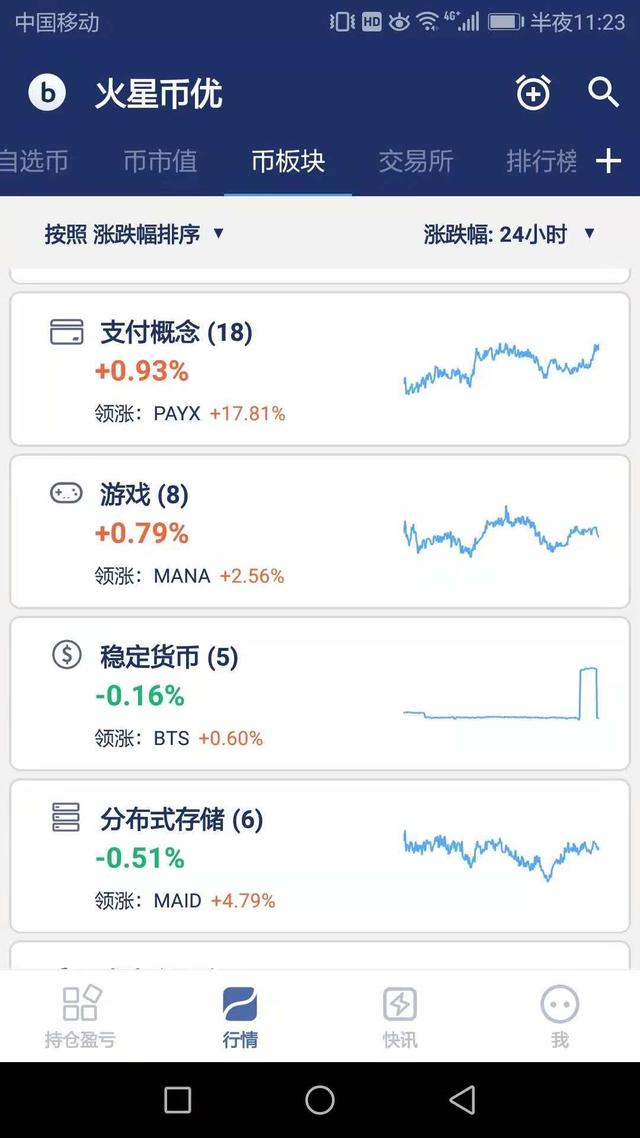This screenshot has height=1138, width=640.
Task: Switch to the 交易所 tab
Action: pyautogui.click(x=416, y=161)
